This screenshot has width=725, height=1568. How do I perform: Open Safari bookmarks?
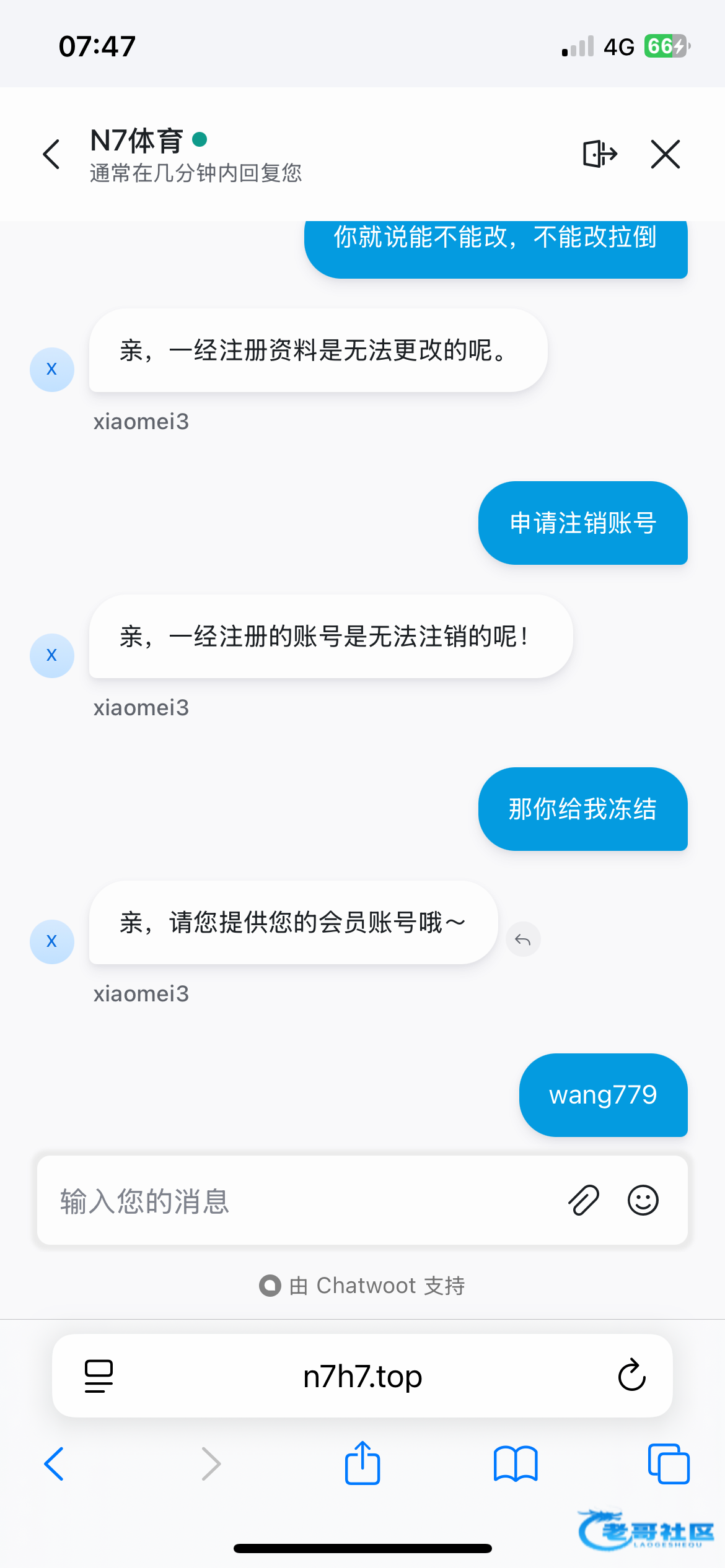[516, 1464]
